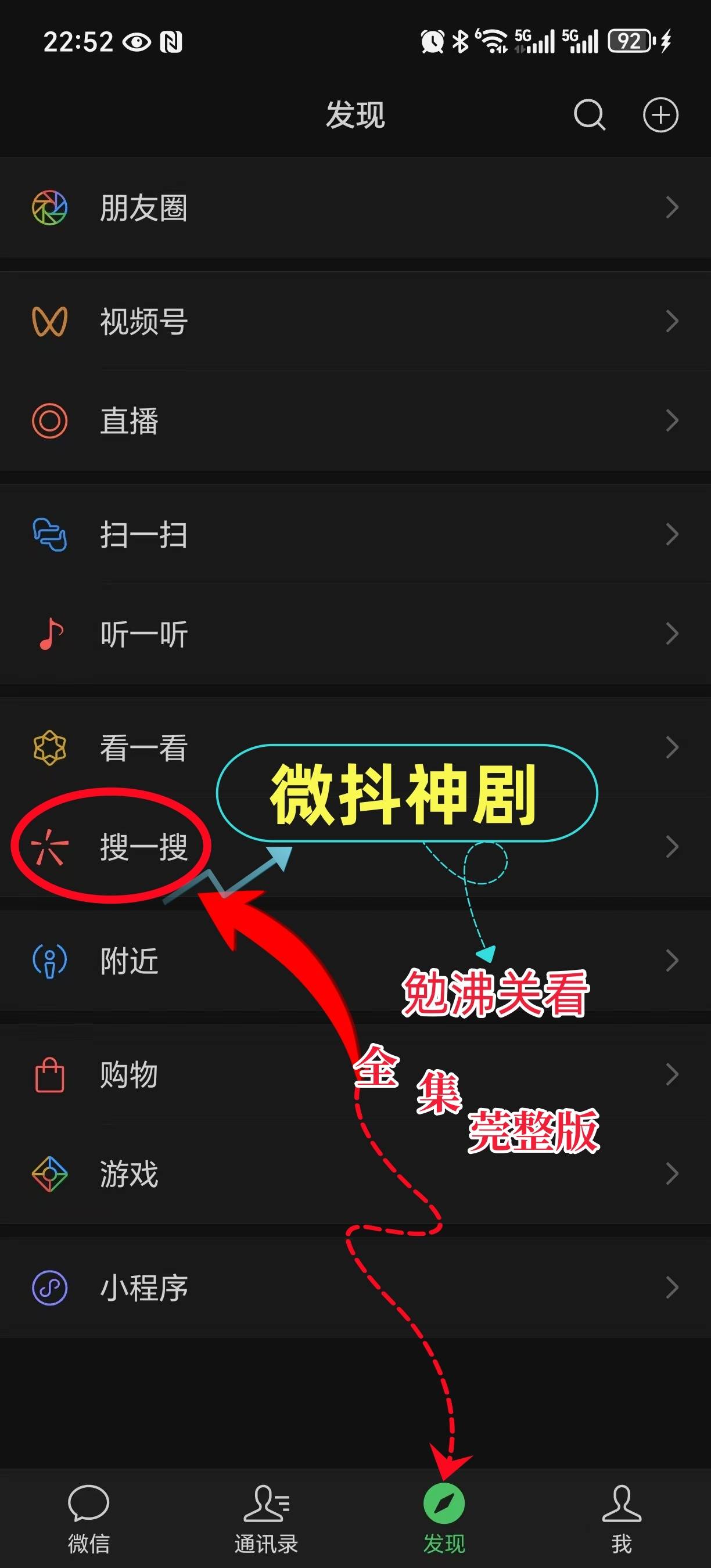Image resolution: width=711 pixels, height=1568 pixels.
Task: Select the 看一看 row
Action: click(x=143, y=747)
